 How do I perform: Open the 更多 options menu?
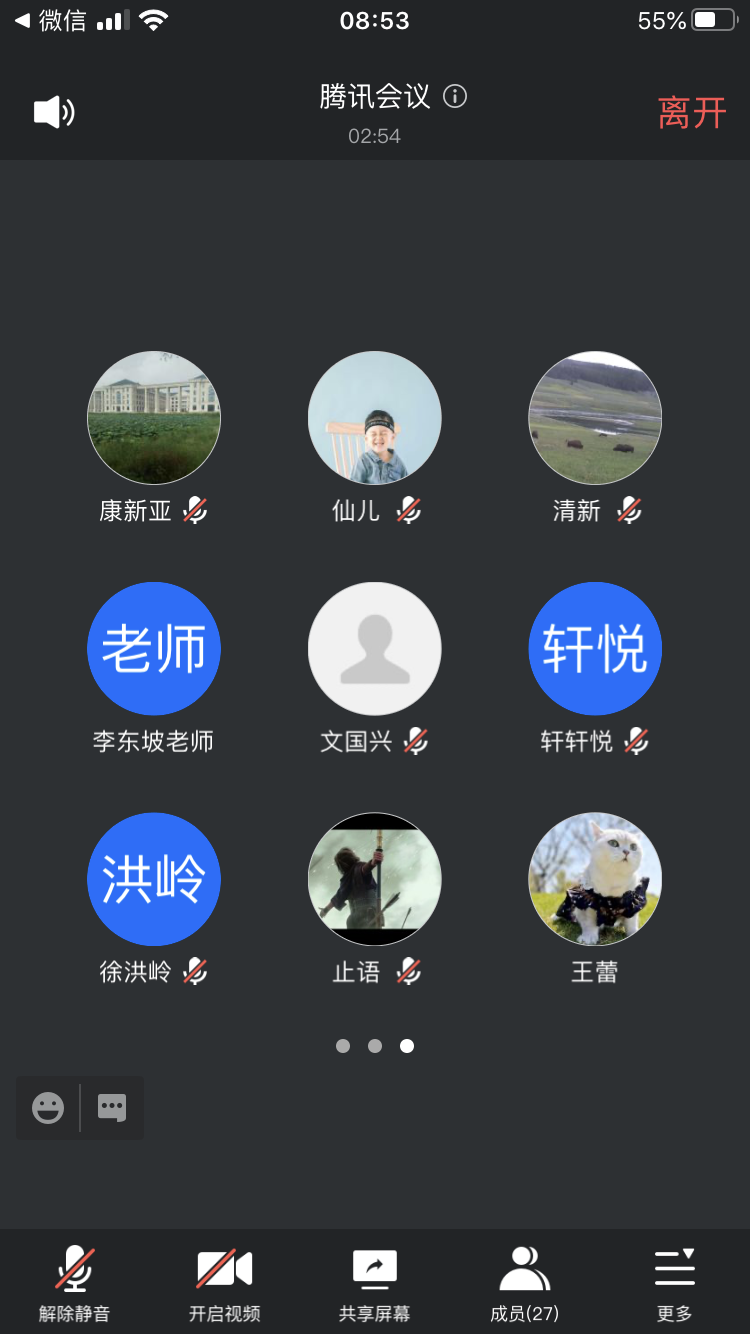click(x=675, y=1283)
